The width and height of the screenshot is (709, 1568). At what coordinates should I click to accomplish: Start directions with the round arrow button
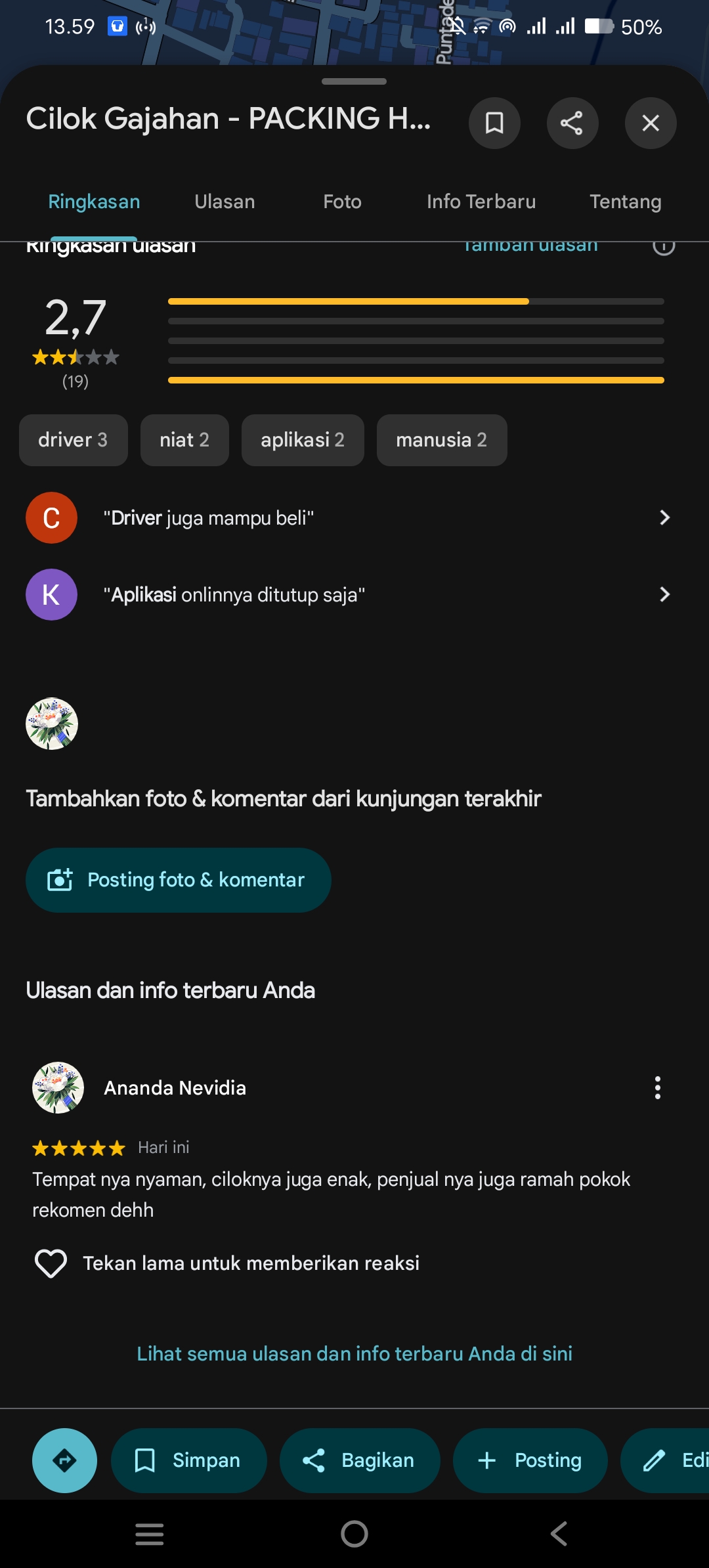pos(64,1460)
